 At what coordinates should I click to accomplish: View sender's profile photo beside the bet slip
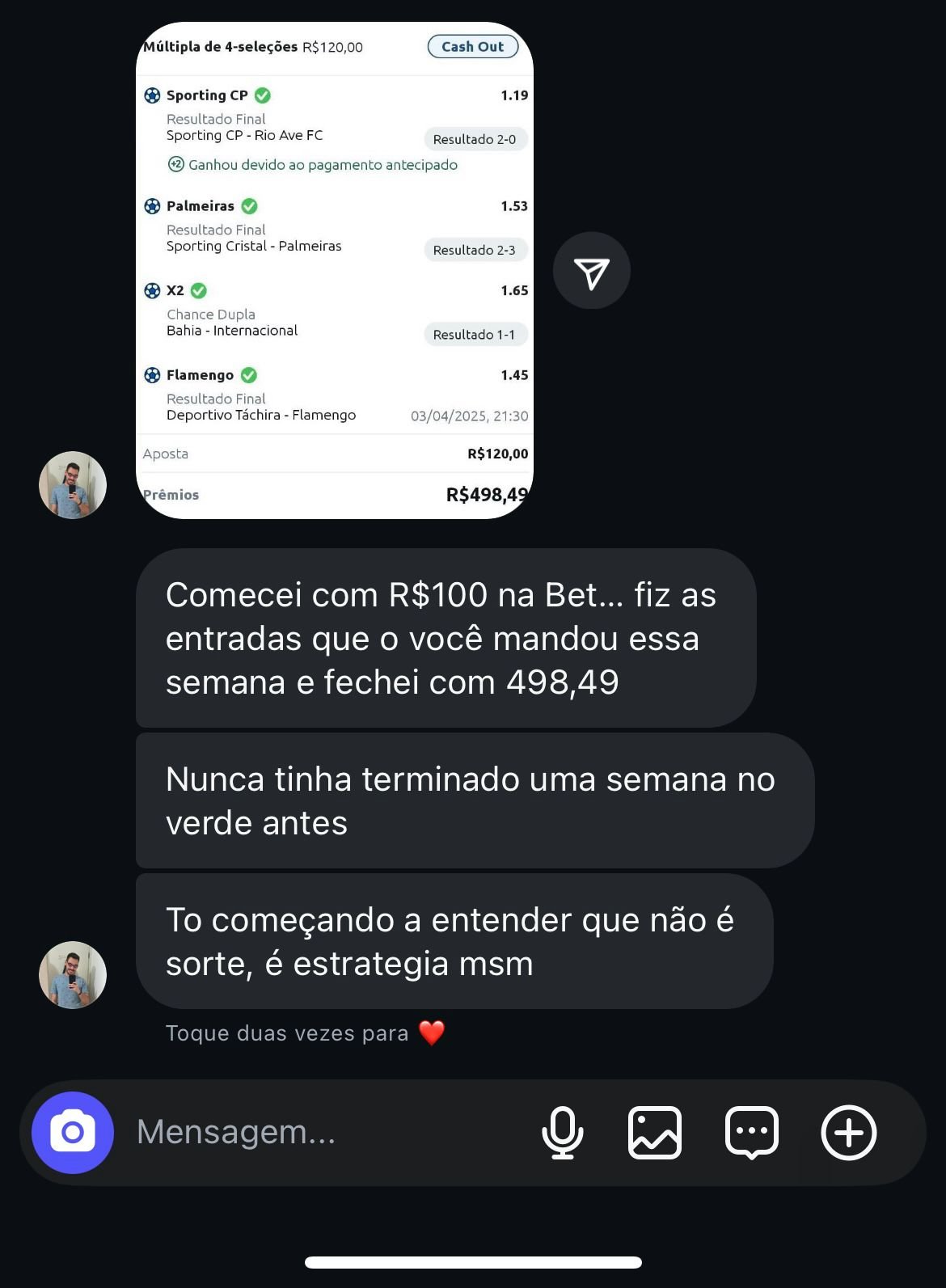click(x=73, y=484)
